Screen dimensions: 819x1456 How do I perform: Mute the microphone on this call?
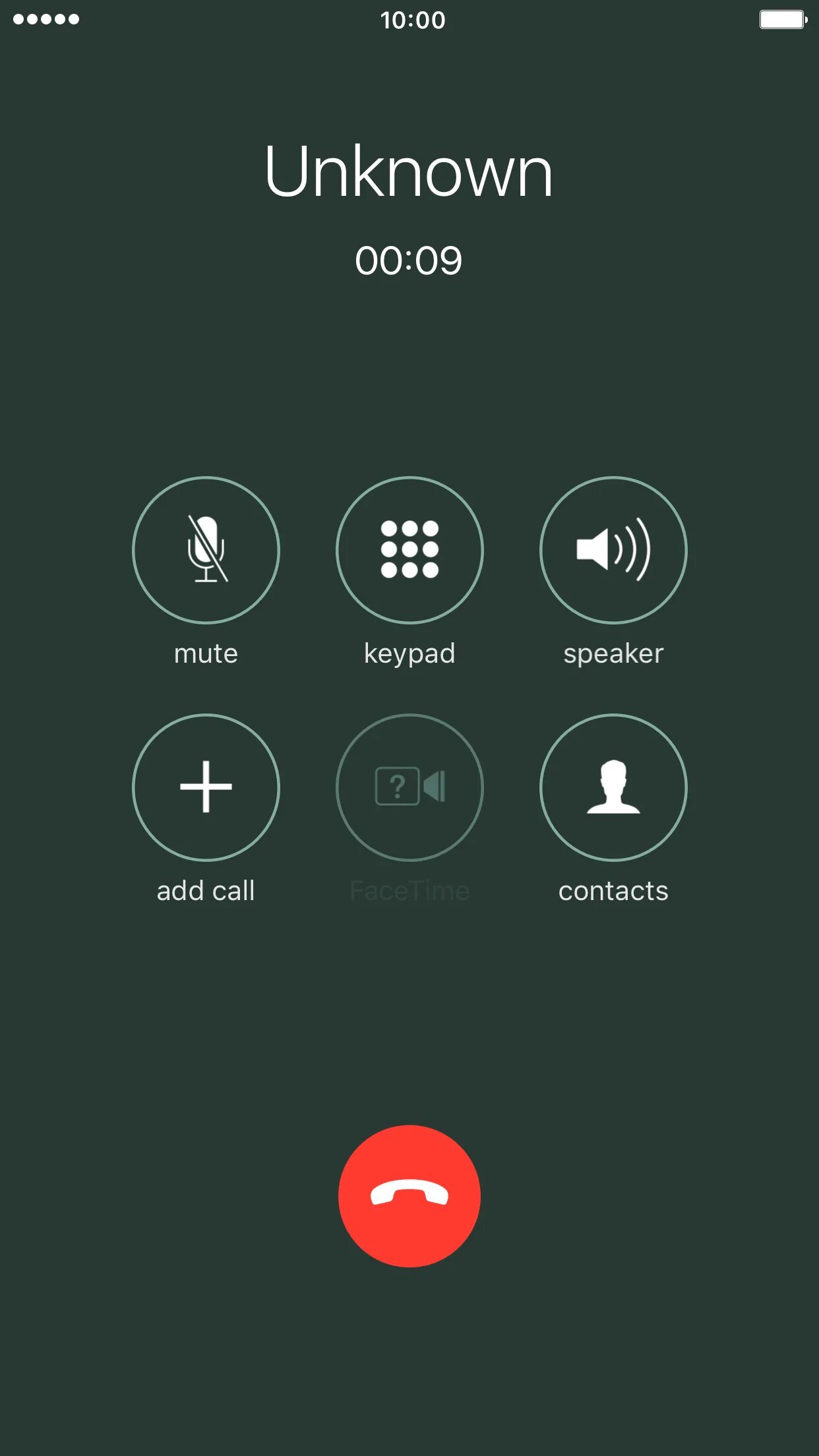(206, 550)
